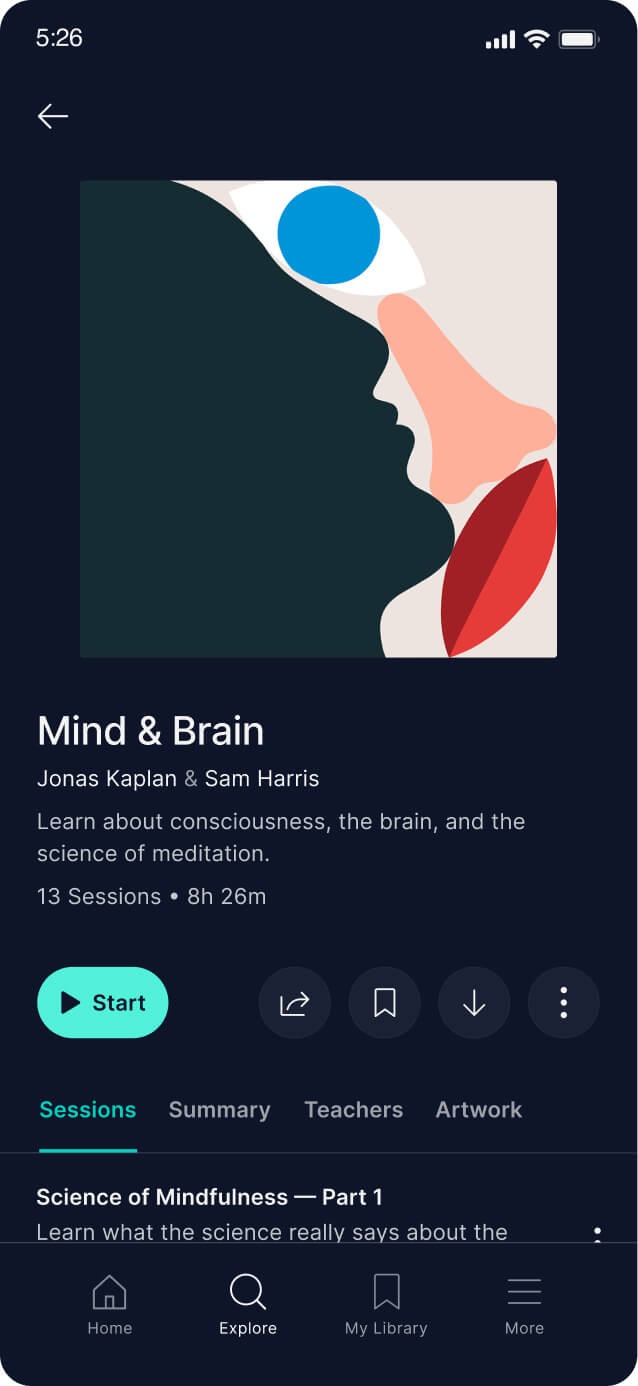Open the course overflow menu
Viewport: 638px width, 1386px height.
click(x=563, y=1002)
